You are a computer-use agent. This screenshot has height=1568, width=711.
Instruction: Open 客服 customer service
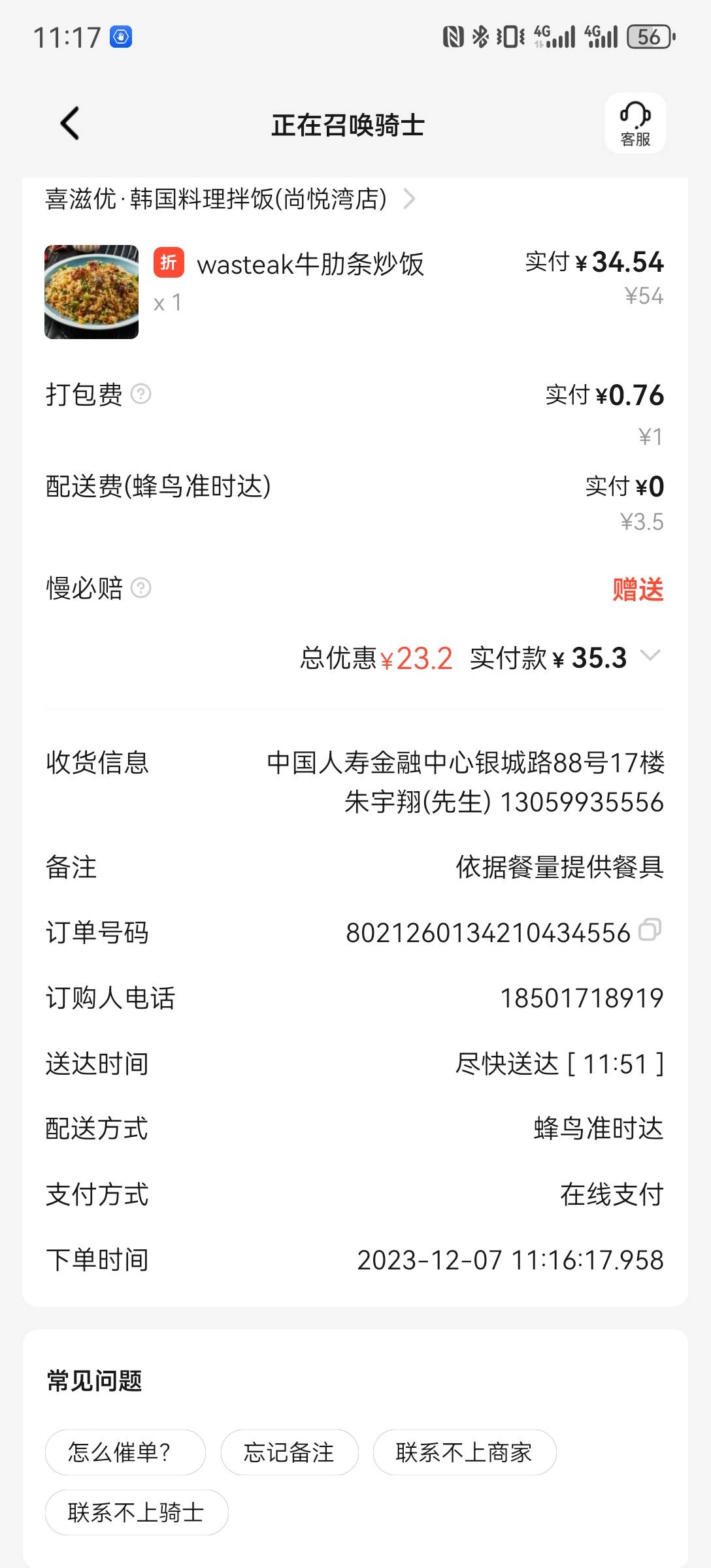pos(635,123)
